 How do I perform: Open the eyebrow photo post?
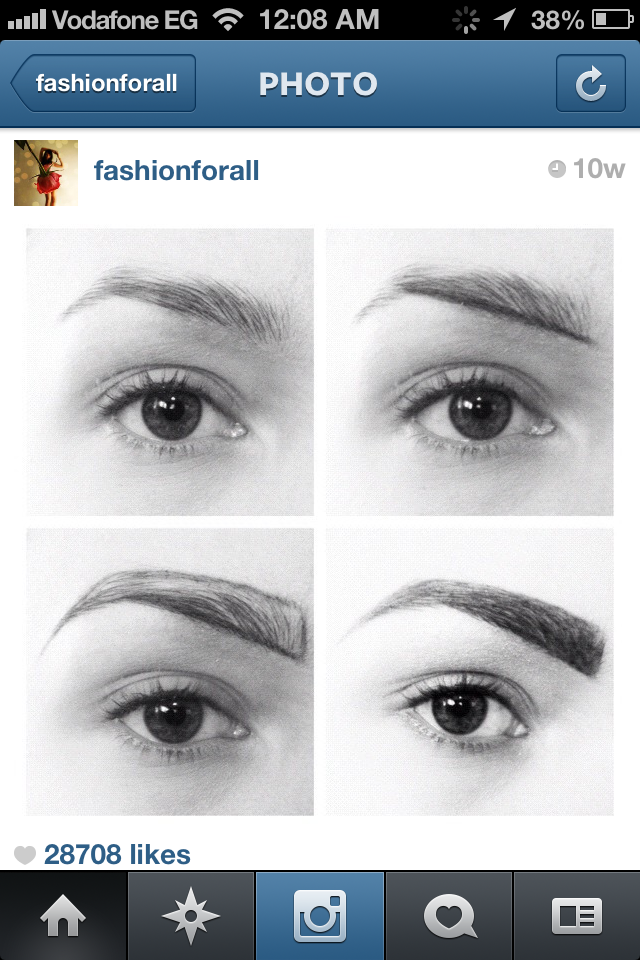(320, 520)
